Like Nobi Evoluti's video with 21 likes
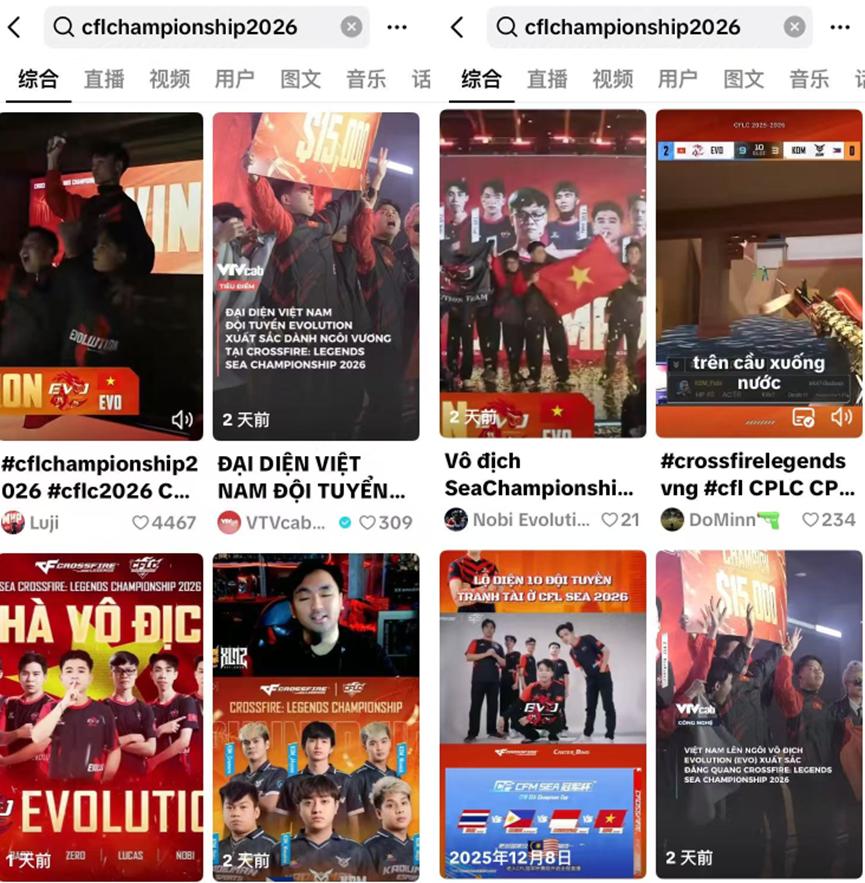Image resolution: width=865 pixels, height=883 pixels. point(609,519)
